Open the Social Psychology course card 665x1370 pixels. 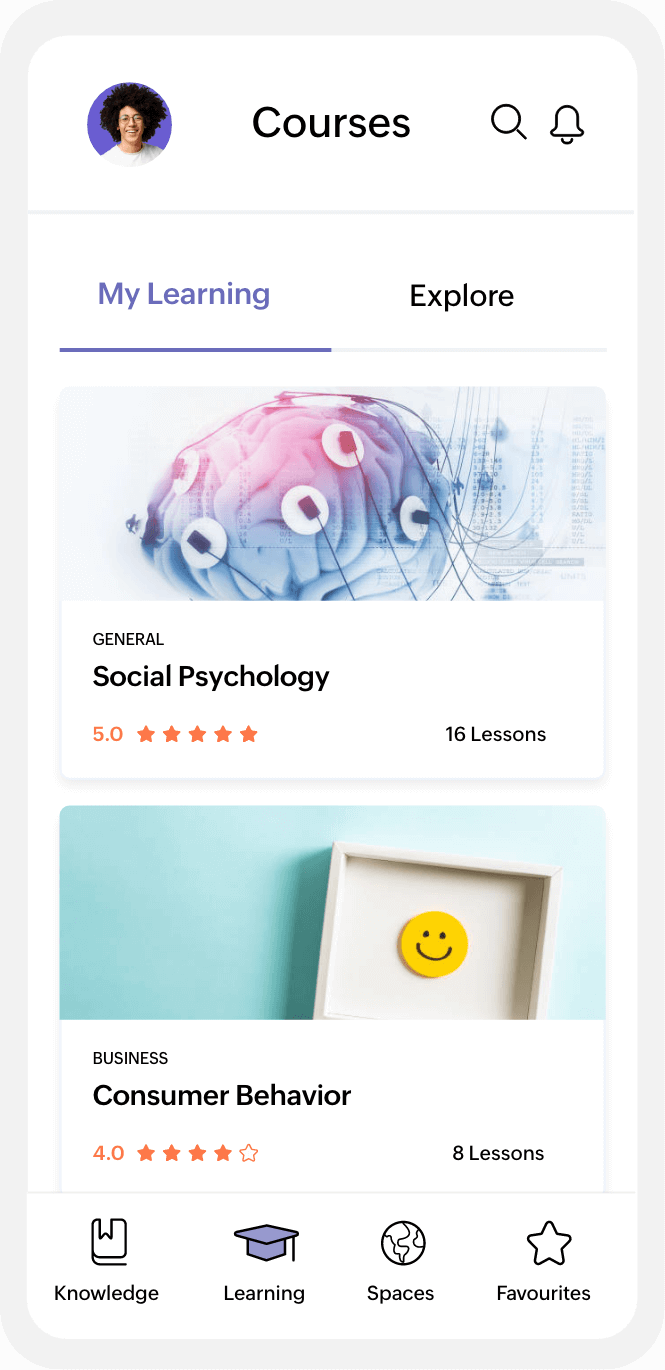click(332, 582)
